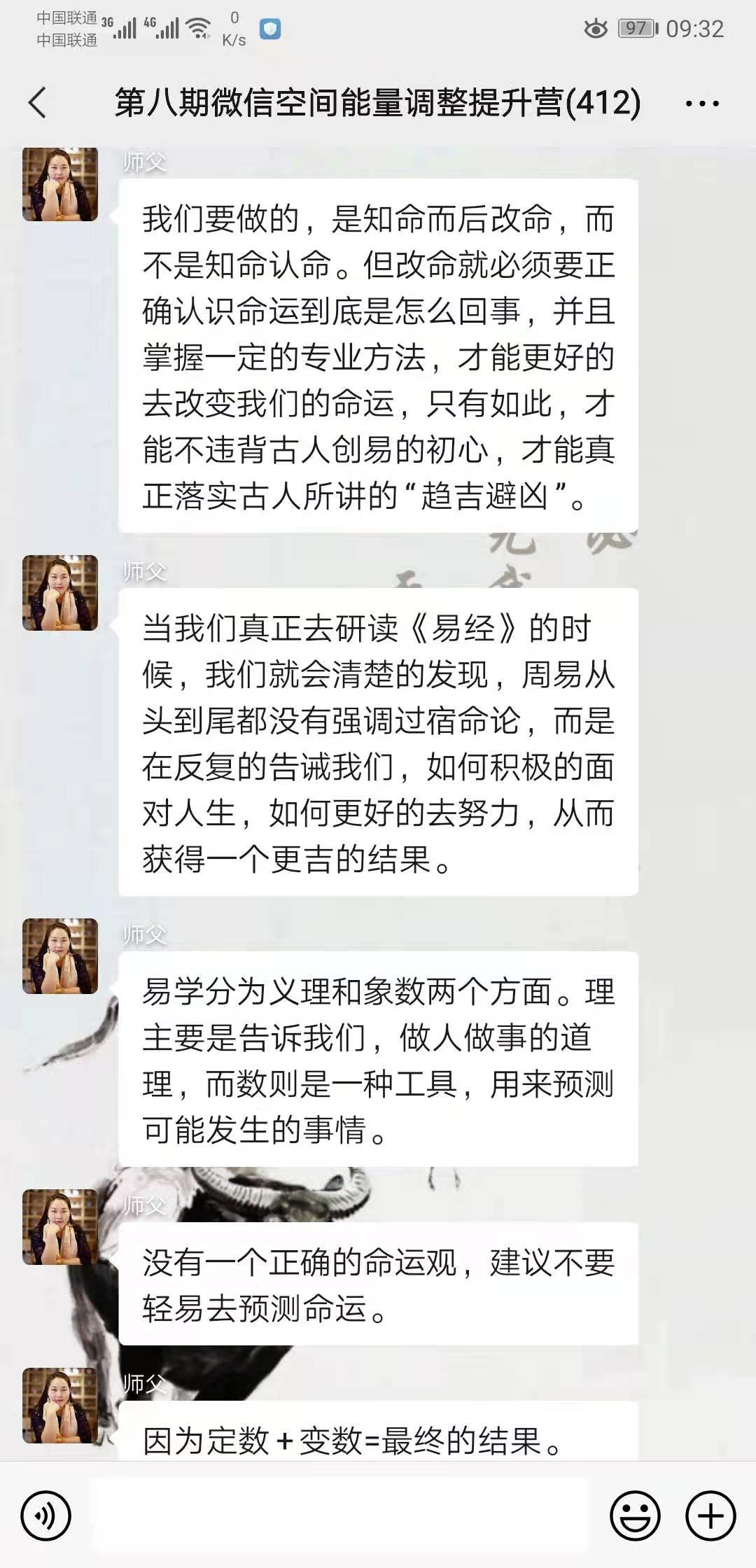This screenshot has width=756, height=1568.
Task: Open 师父's avatar beside the 命运观 message
Action: 60,1227
